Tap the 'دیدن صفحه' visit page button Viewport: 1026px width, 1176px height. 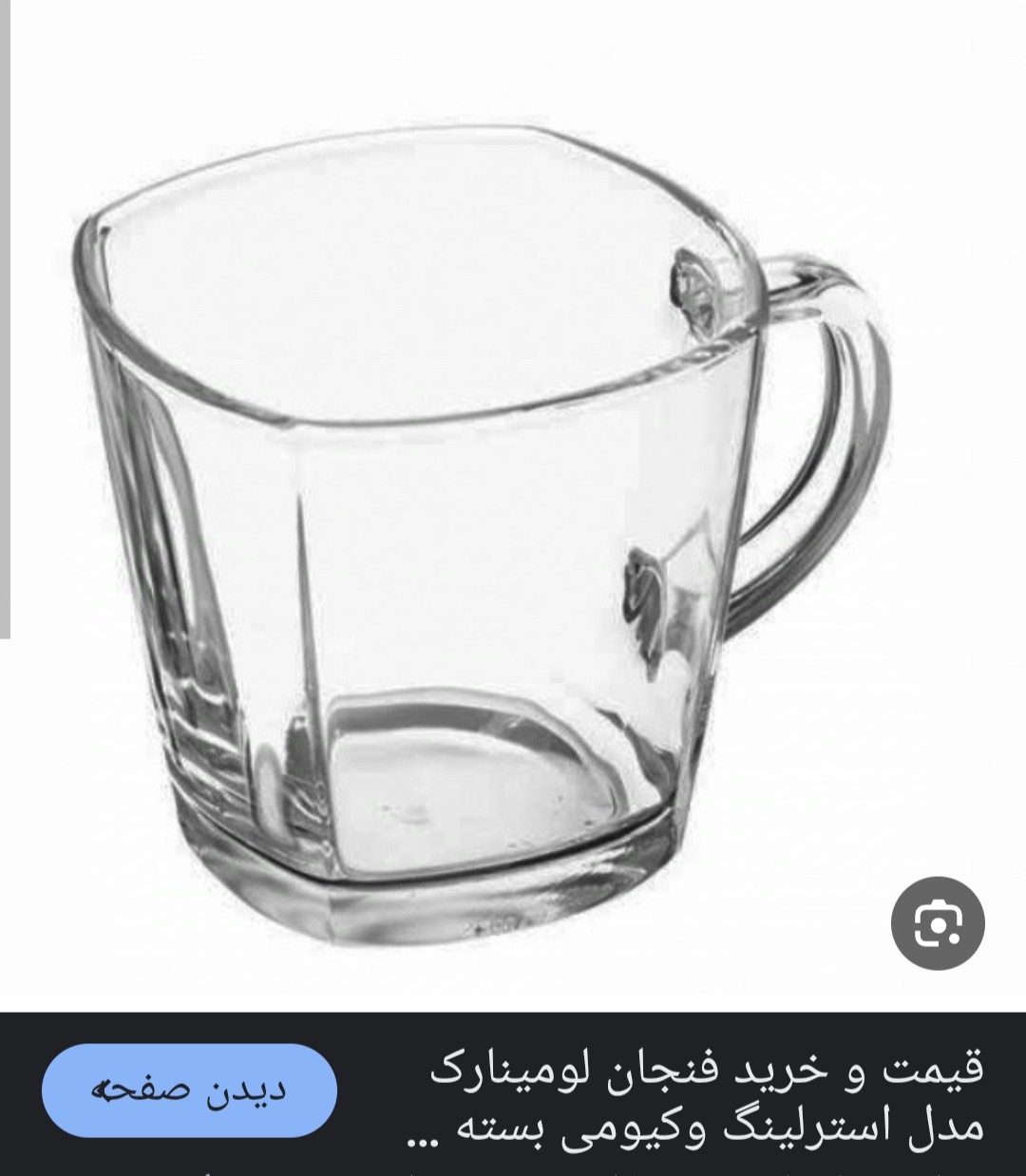pos(189,1091)
